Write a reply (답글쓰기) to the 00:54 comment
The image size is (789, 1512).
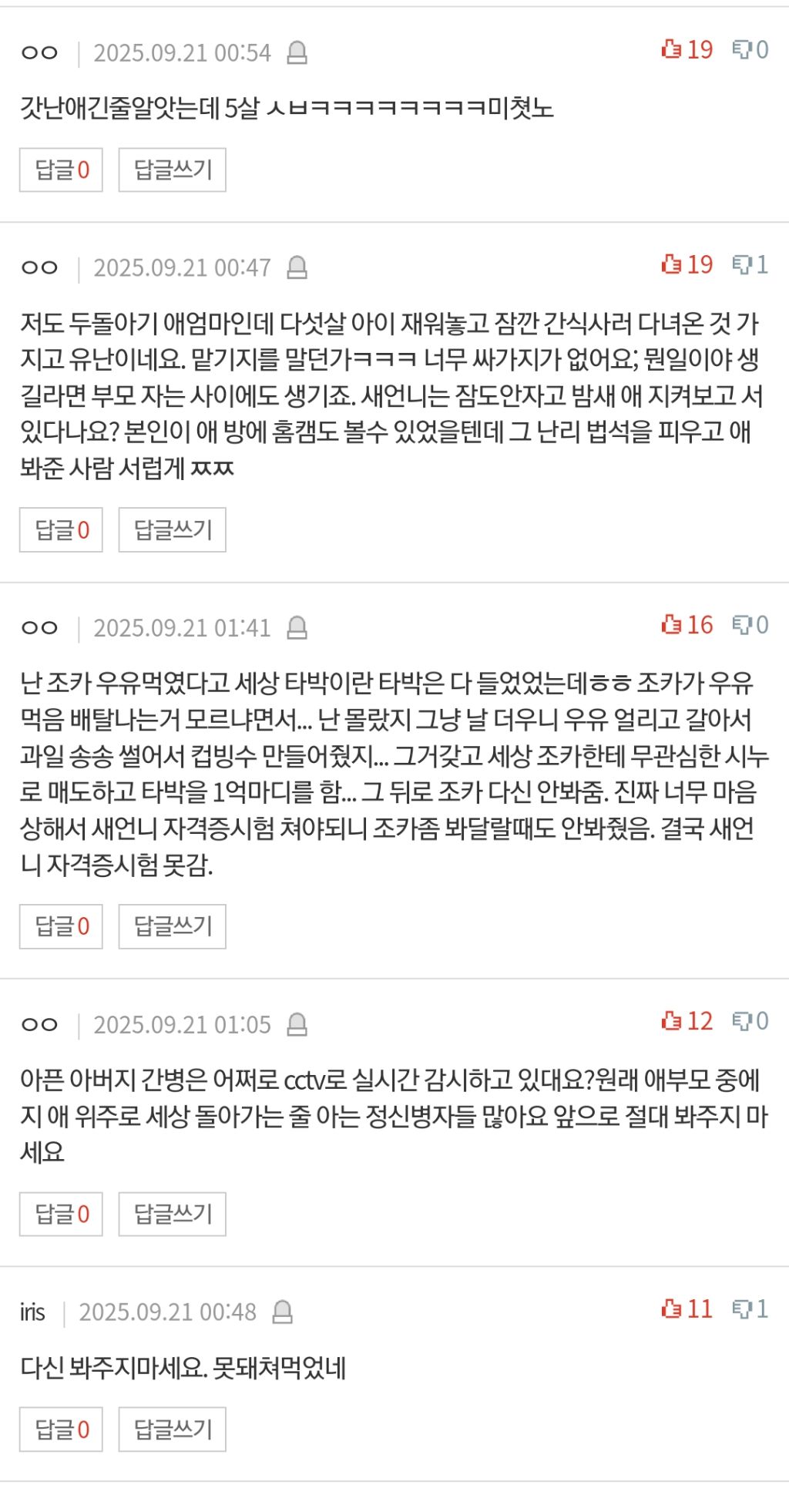point(172,170)
